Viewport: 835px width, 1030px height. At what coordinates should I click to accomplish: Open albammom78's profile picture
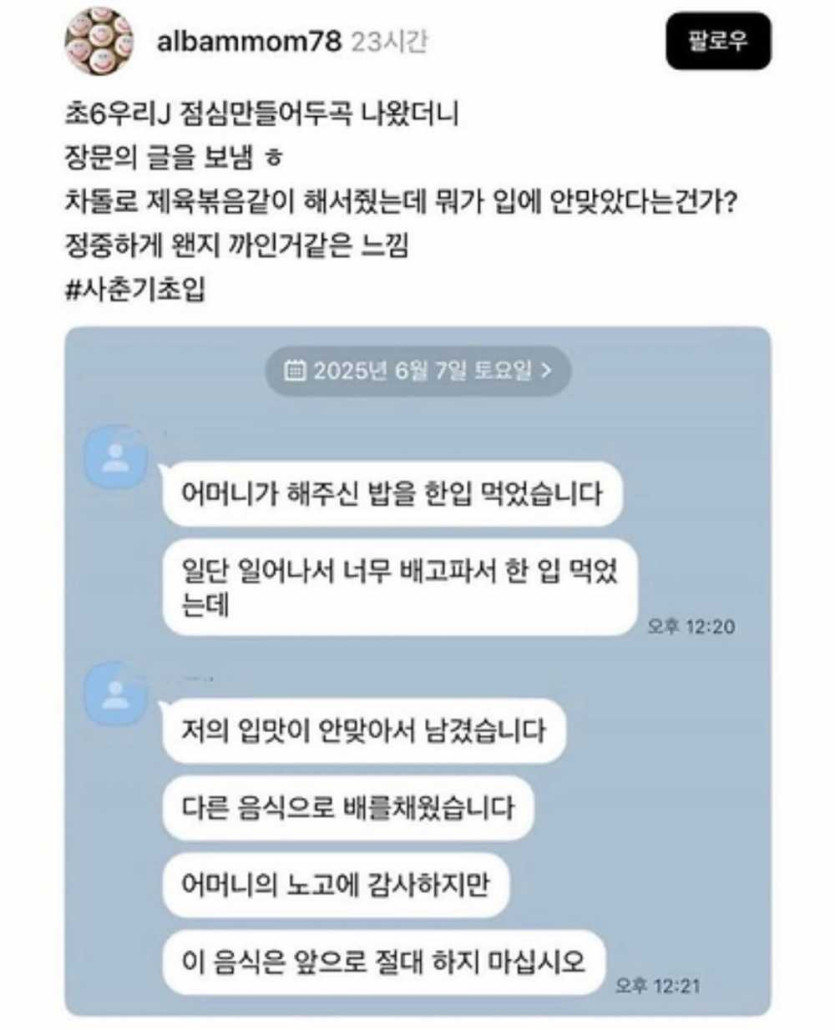click(x=100, y=41)
